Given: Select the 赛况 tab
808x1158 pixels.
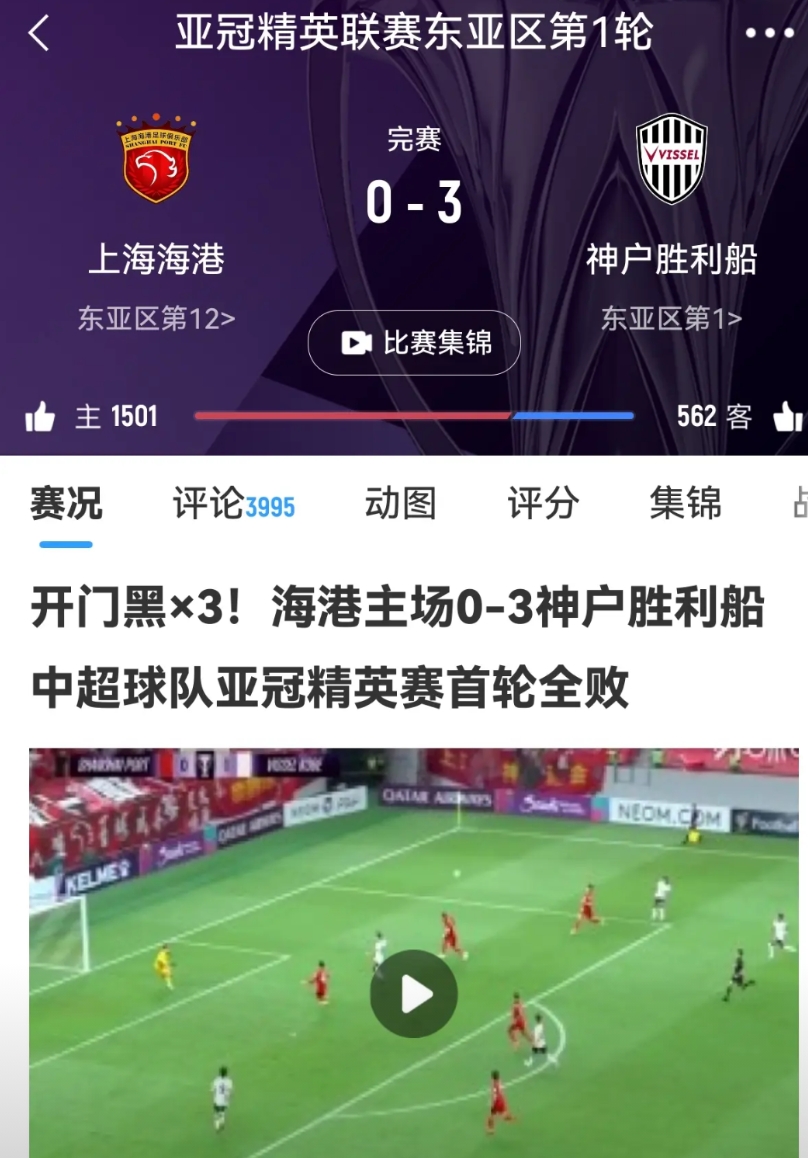Looking at the screenshot, I should click(66, 503).
